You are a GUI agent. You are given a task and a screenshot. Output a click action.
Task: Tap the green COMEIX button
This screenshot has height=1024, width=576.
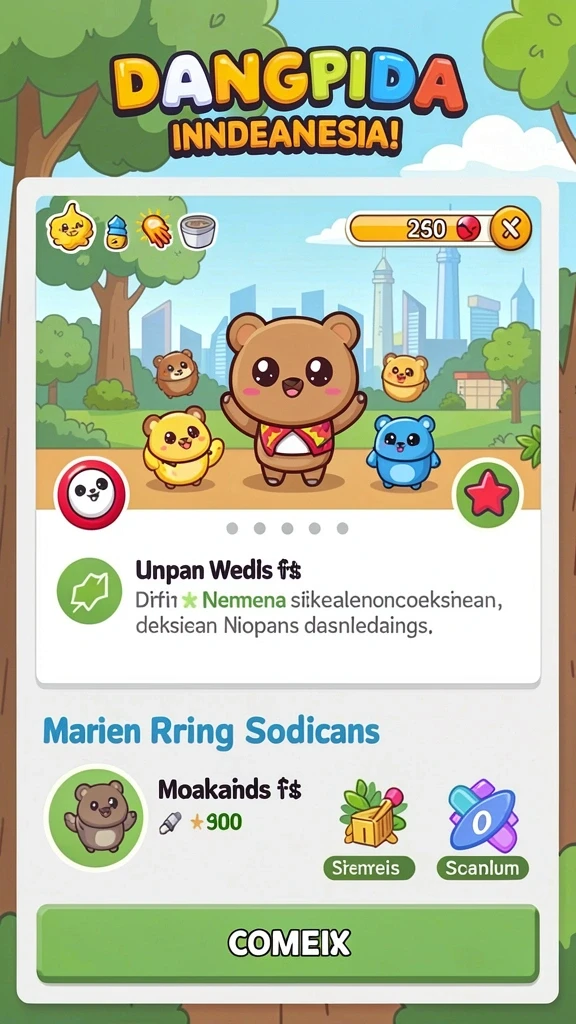288,943
